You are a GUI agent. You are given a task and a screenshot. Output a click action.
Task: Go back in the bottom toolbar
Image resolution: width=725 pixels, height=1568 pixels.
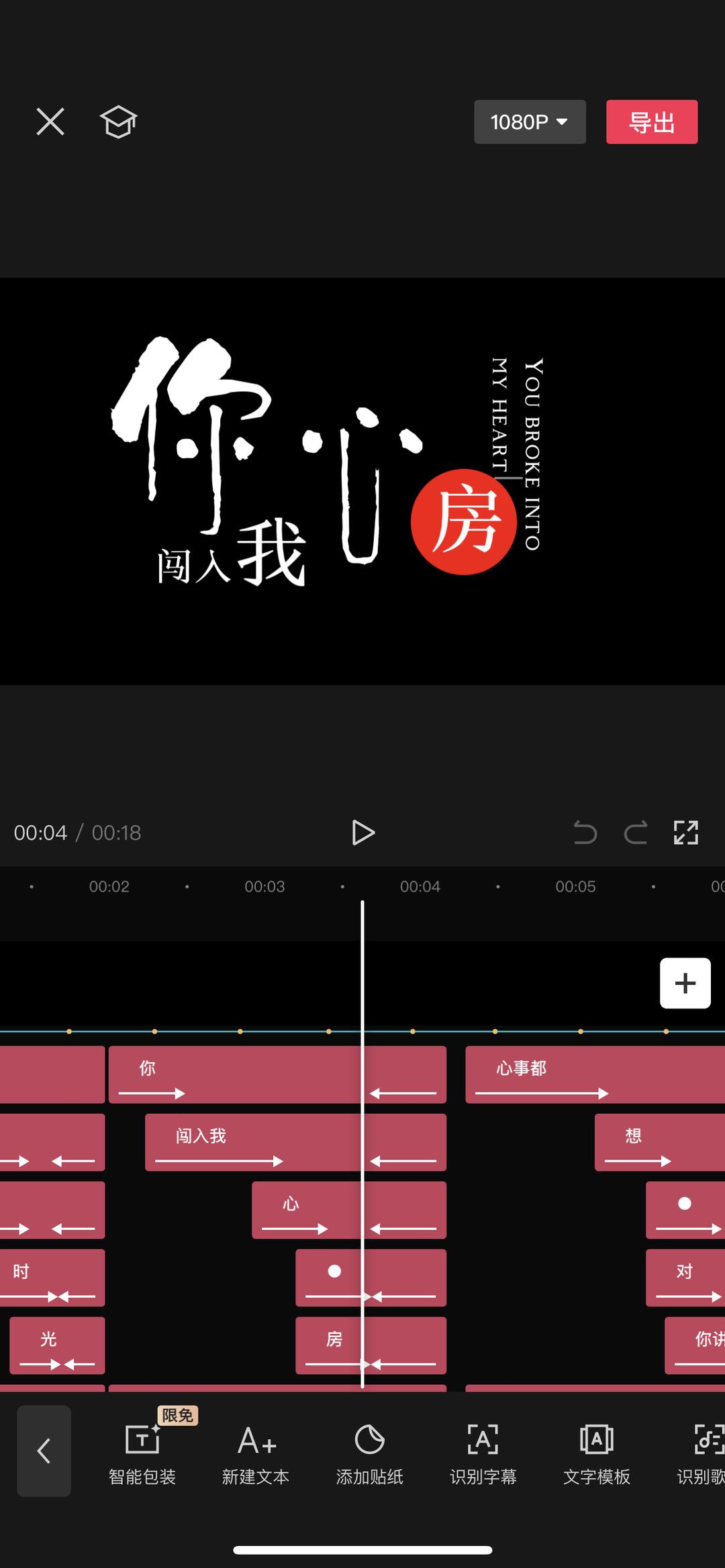point(44,1451)
